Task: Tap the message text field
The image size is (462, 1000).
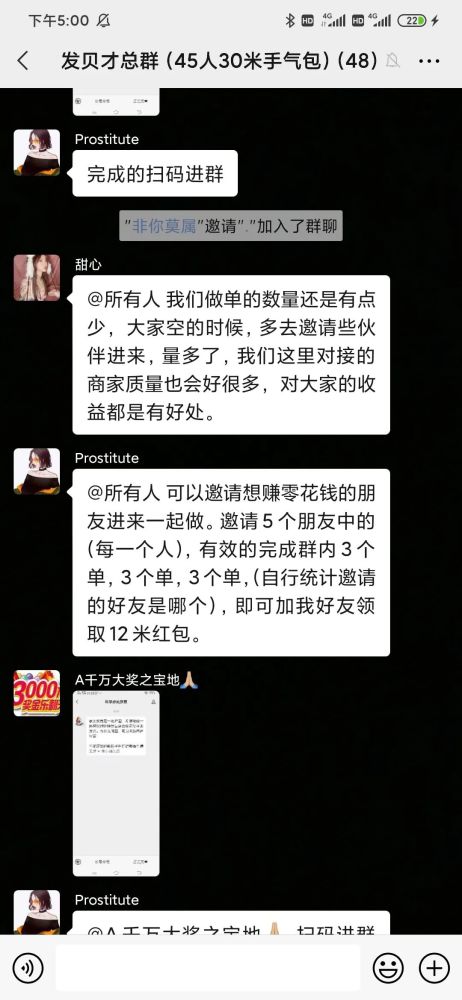Action: click(x=208, y=968)
